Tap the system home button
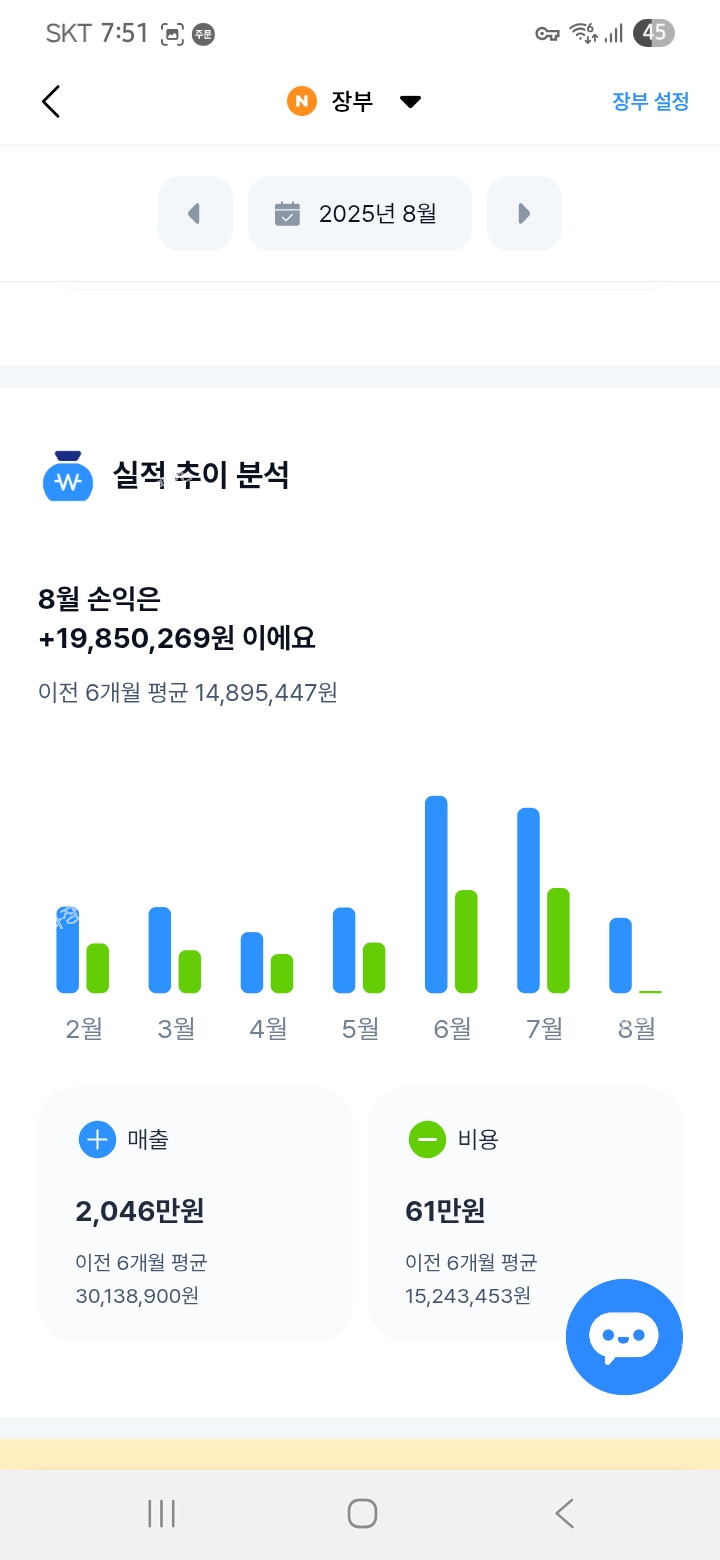 362,1513
